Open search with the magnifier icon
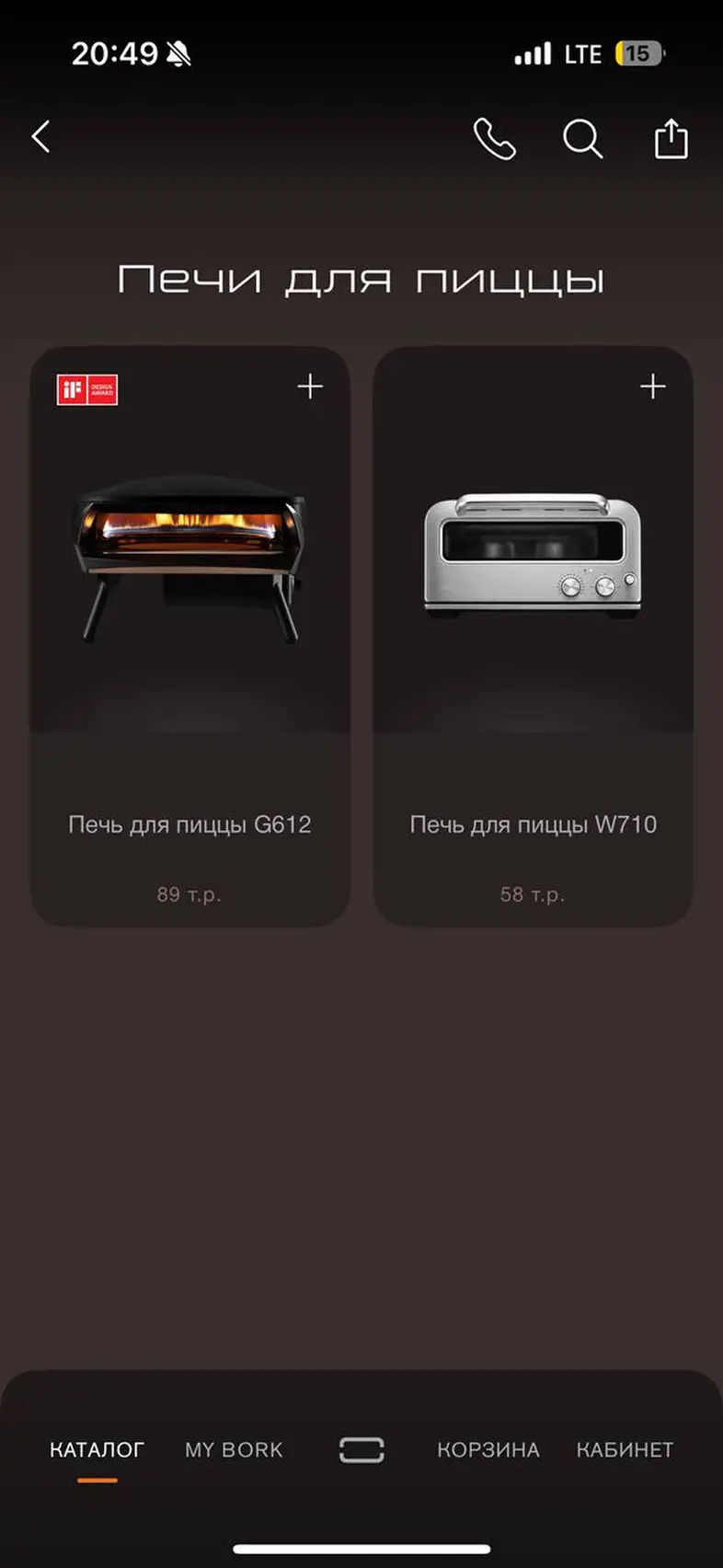The height and width of the screenshot is (1568, 723). 582,139
